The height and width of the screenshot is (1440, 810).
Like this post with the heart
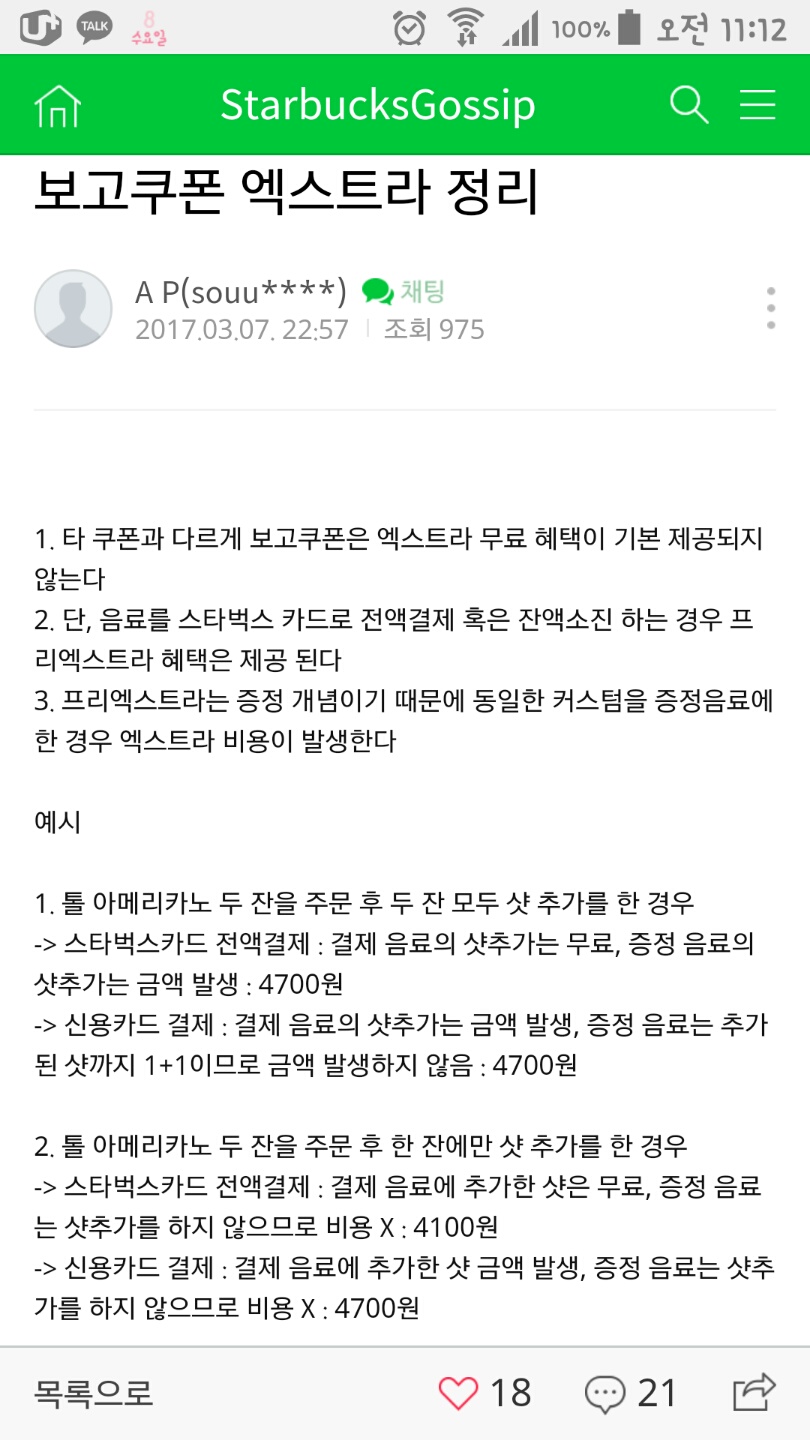click(459, 1392)
